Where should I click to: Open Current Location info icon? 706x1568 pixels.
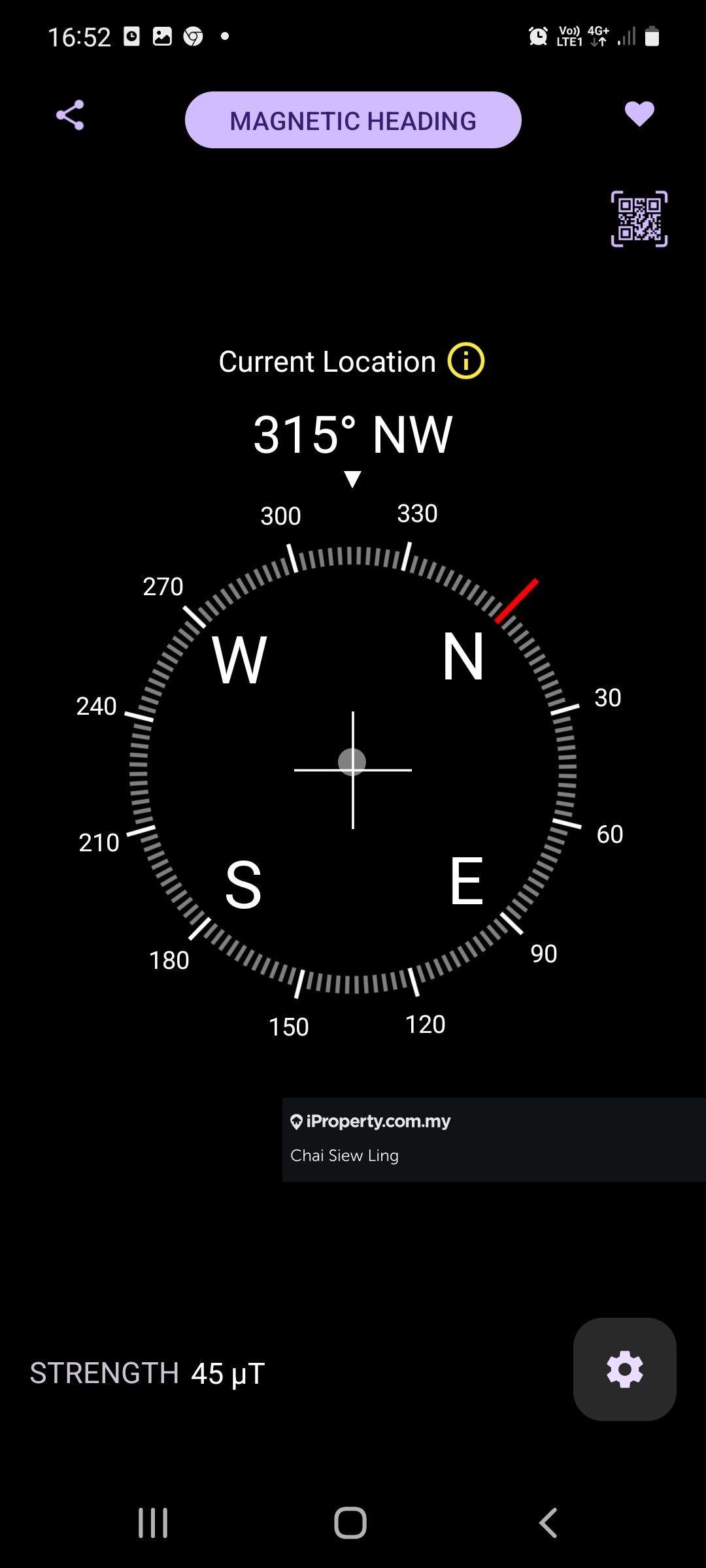[x=465, y=361]
